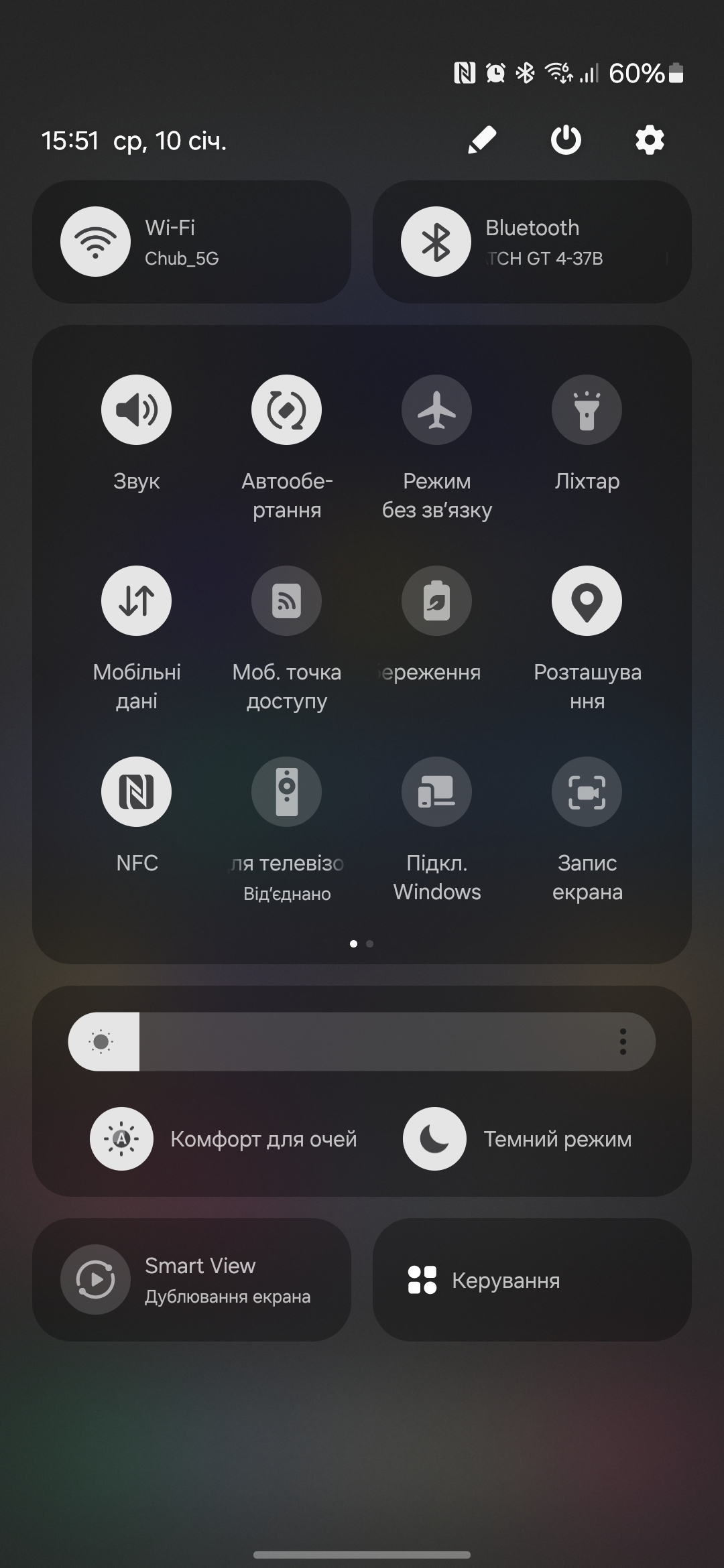
Task: Turn off Bluetooth
Action: 436,241
